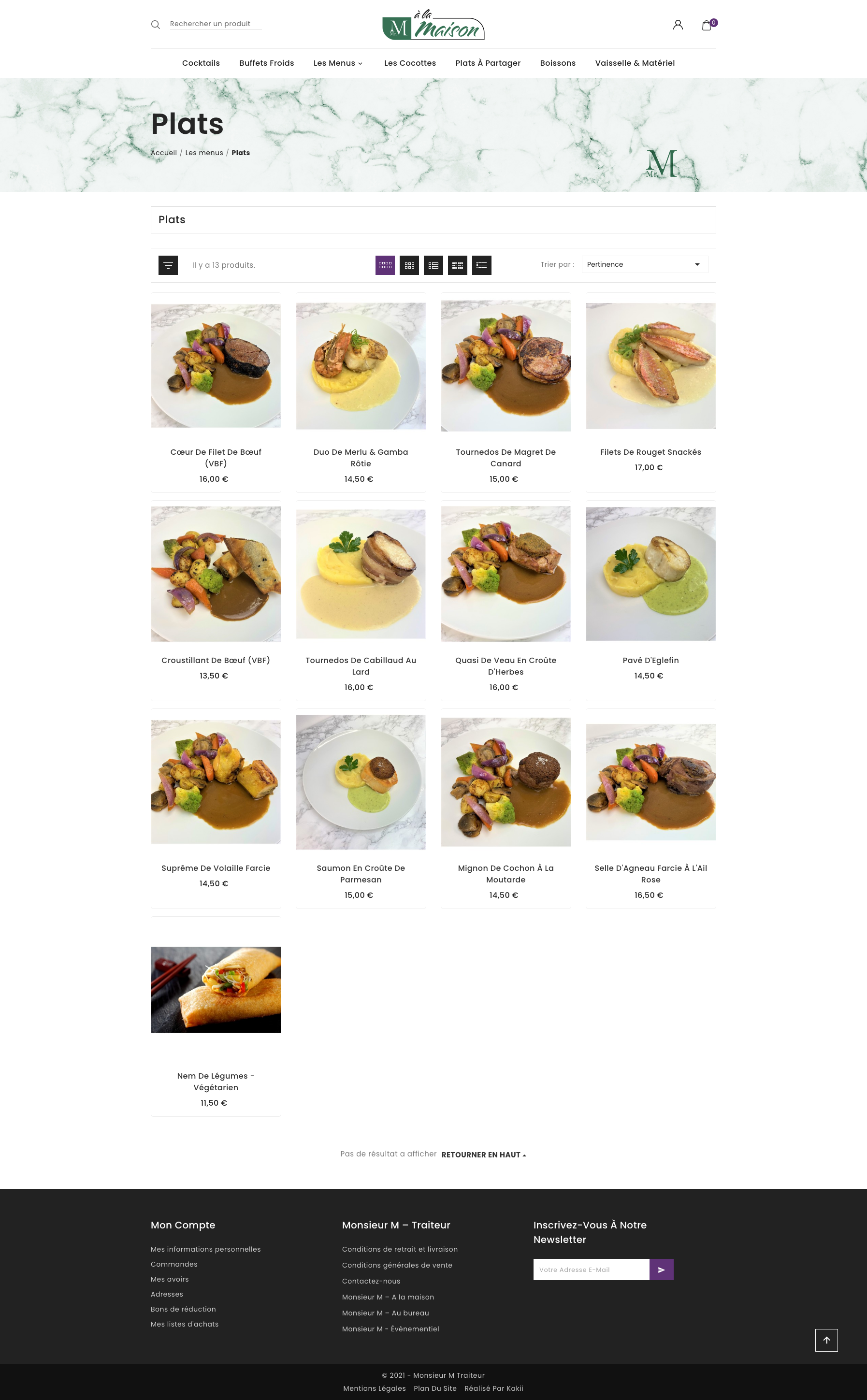Open Tournedos De Cabillaud Au Lard
Image resolution: width=867 pixels, height=1400 pixels.
pyautogui.click(x=361, y=665)
